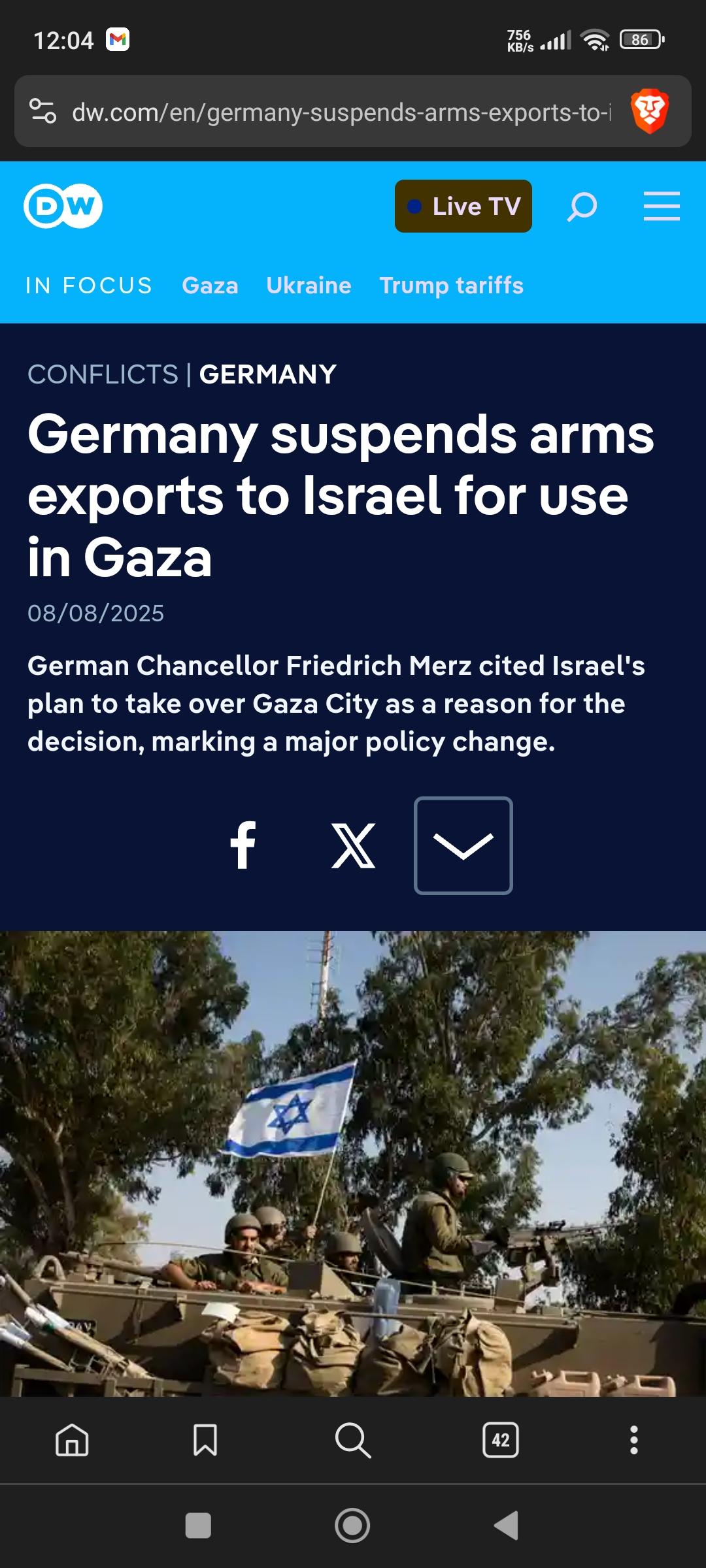Open the Ukraine focus topic
Viewport: 706px width, 1568px height.
309,286
